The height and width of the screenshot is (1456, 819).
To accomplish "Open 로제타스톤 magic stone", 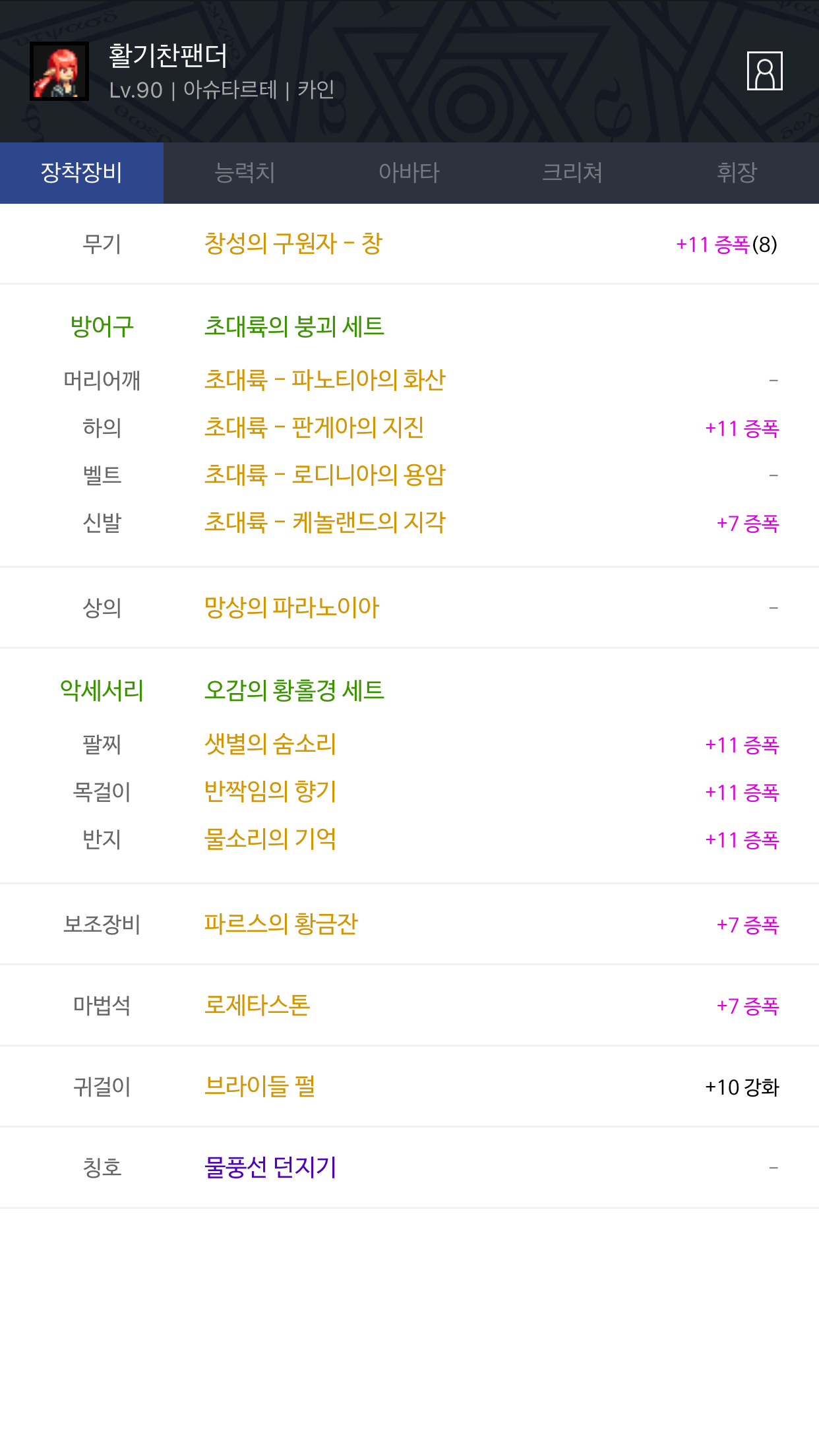I will click(257, 1005).
